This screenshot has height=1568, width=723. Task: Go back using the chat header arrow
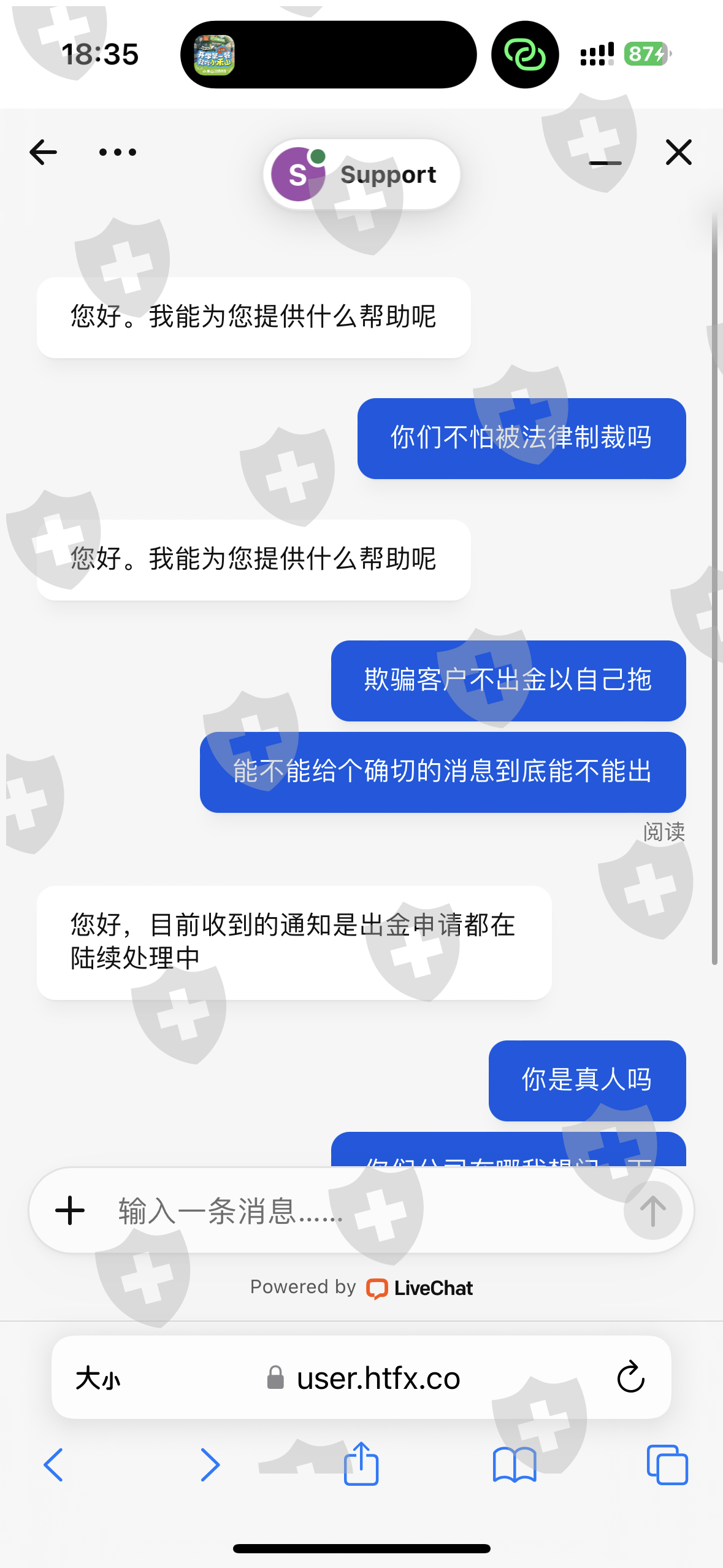(x=43, y=152)
